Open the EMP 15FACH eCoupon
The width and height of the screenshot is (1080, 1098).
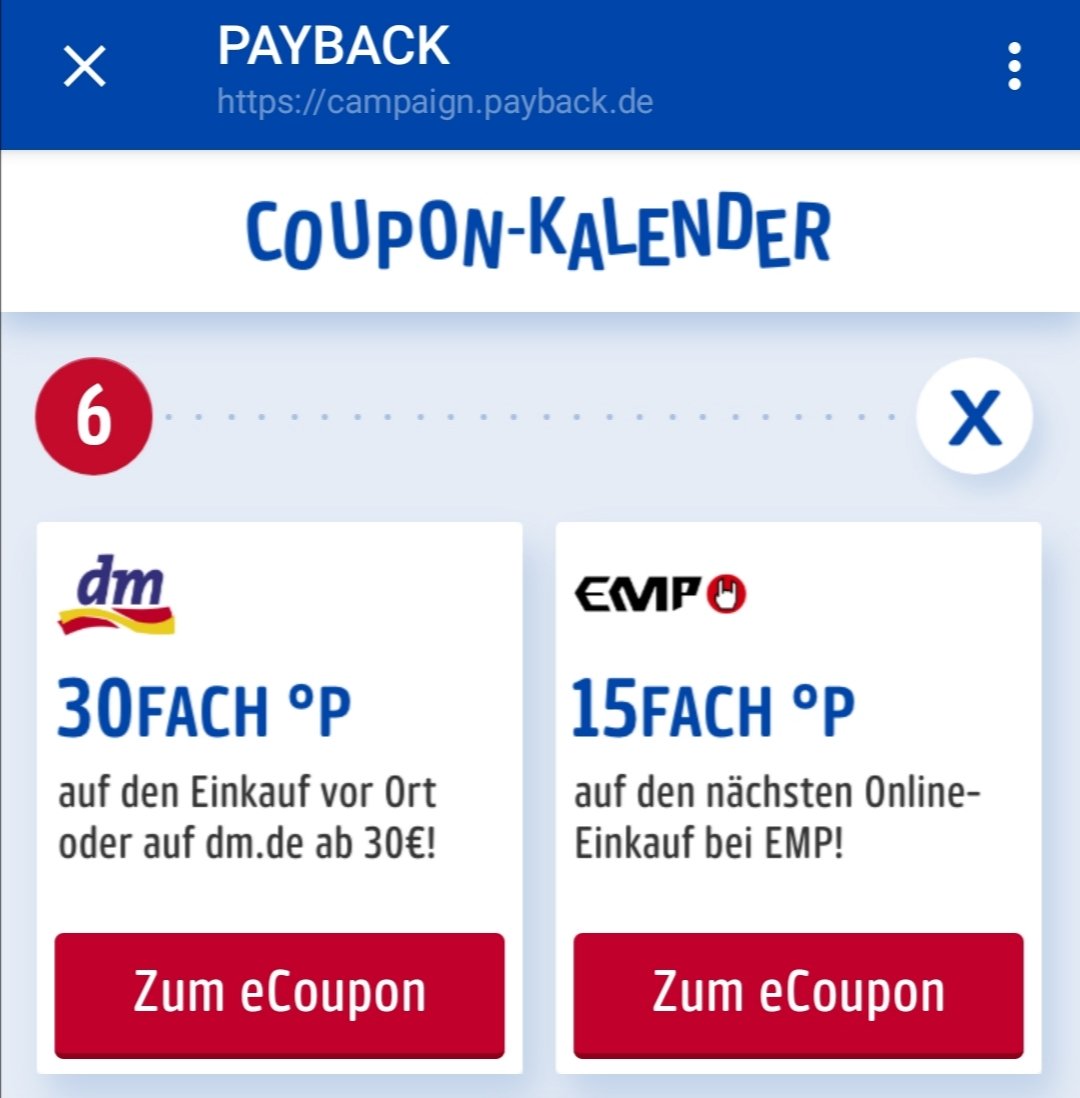click(798, 993)
